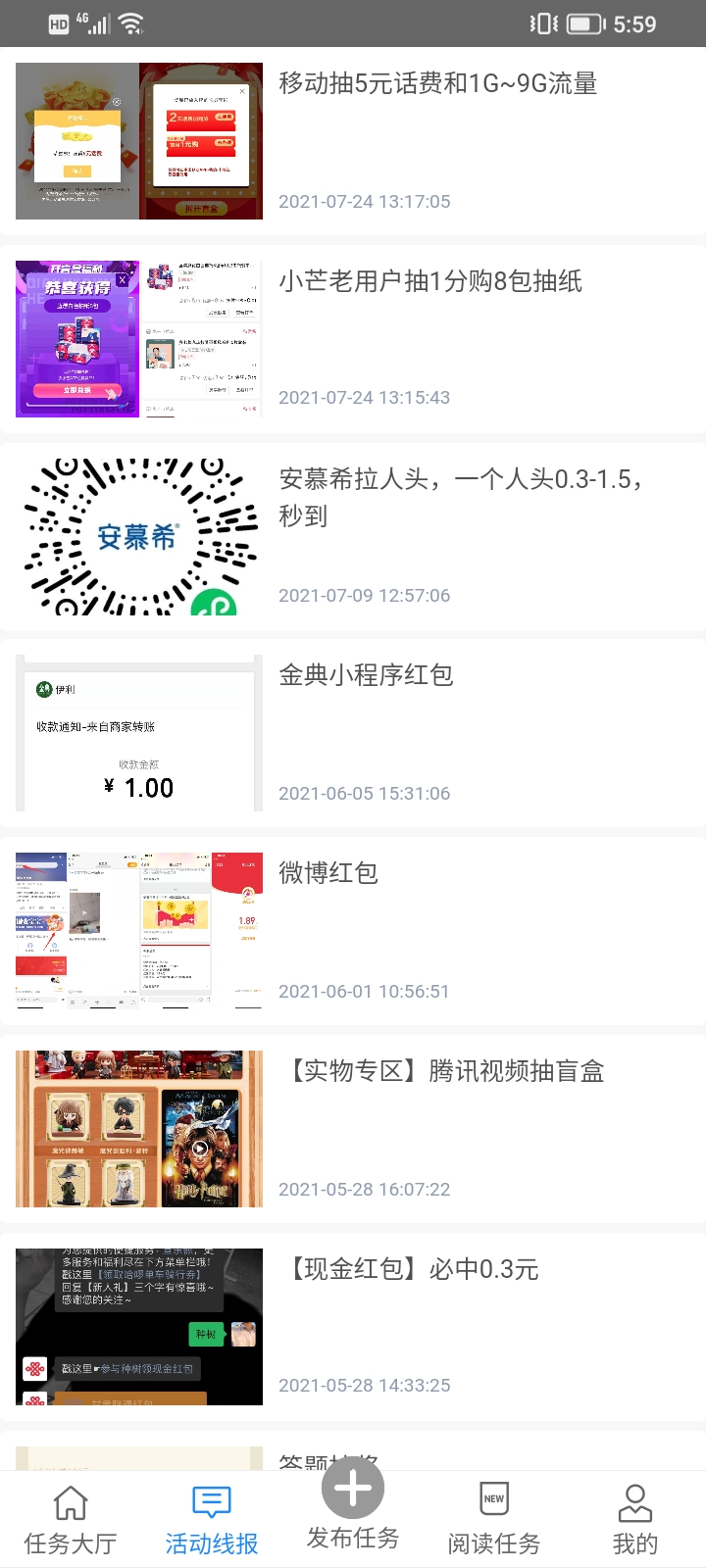Open the 我的 profile tab
The width and height of the screenshot is (706, 1568).
click(x=635, y=1520)
